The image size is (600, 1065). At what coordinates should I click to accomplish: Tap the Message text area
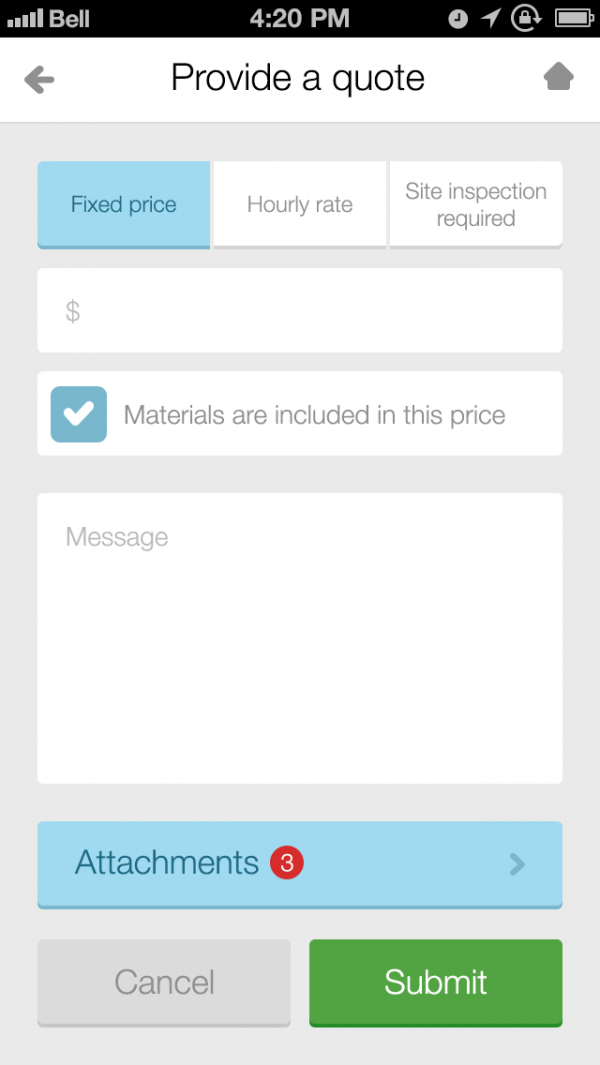tap(300, 638)
